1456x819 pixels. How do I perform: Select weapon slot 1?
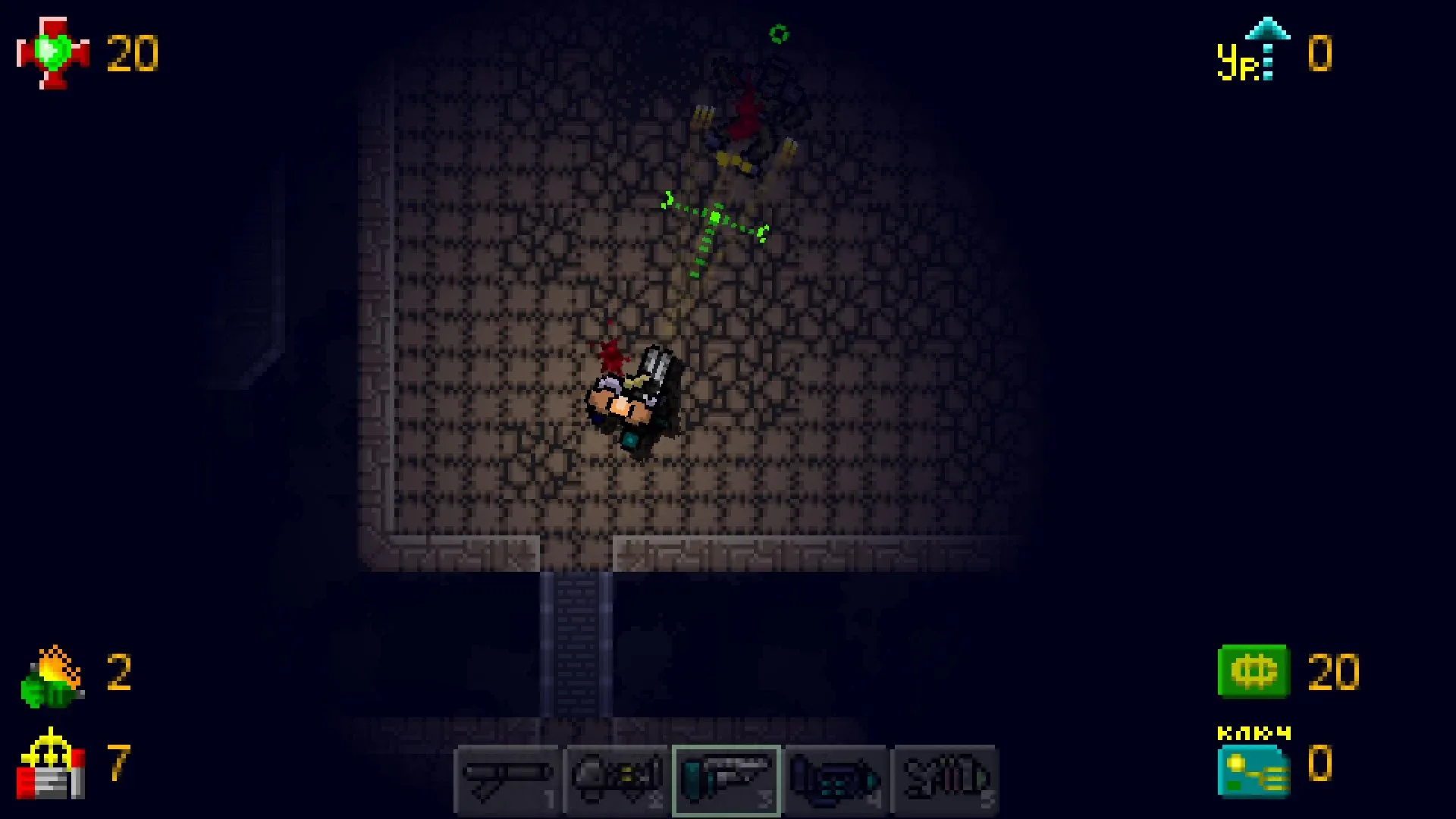pos(507,780)
